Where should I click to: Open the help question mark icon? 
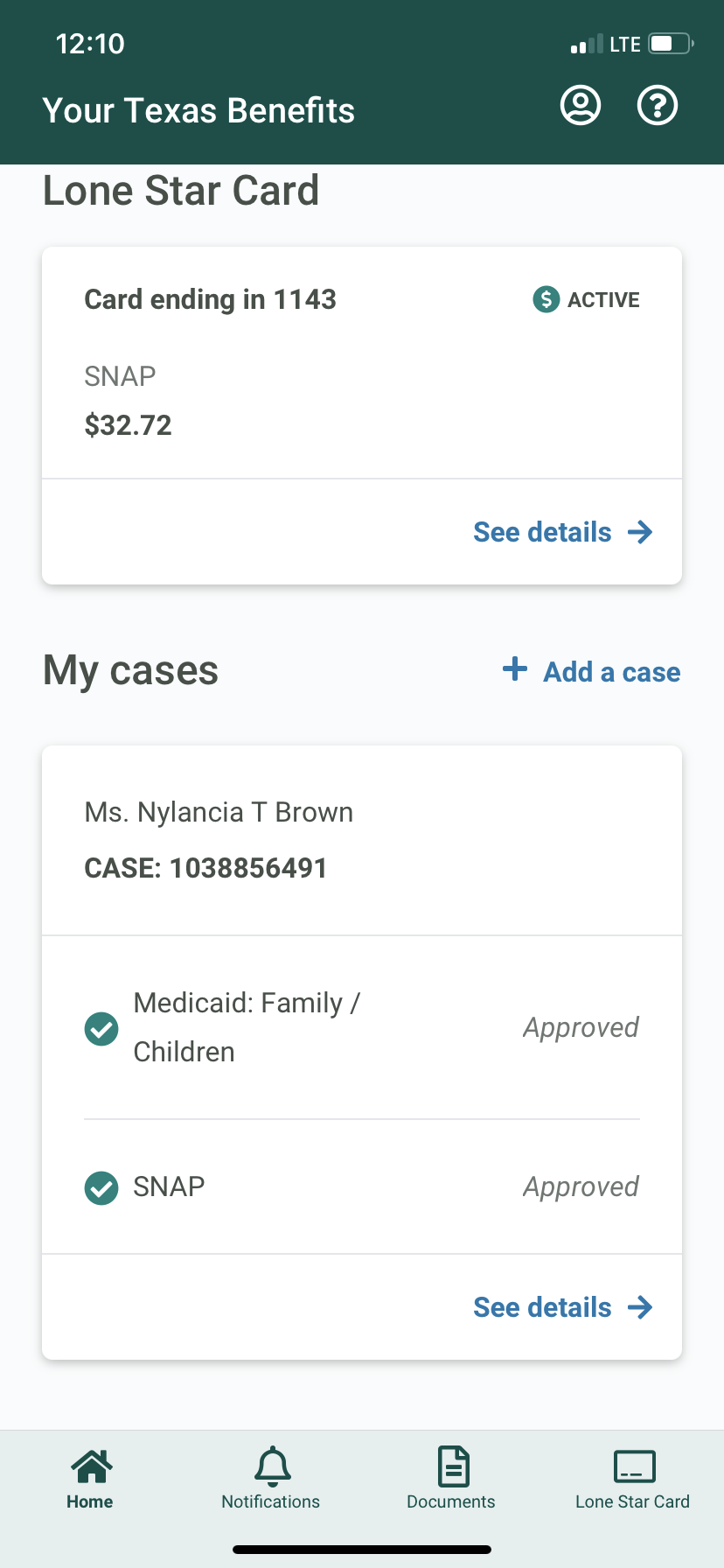(x=658, y=106)
